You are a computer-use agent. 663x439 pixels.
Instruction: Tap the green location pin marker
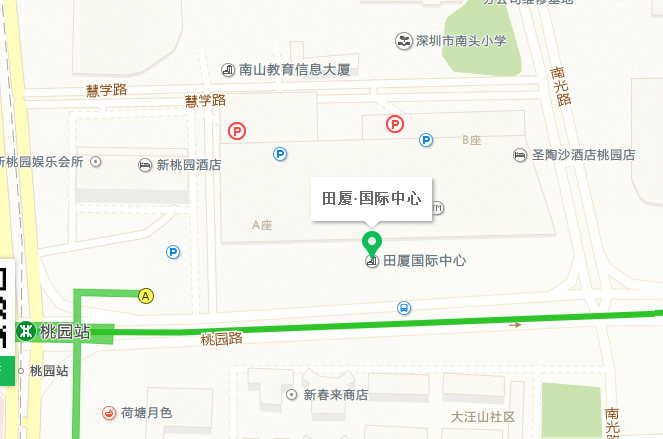(372, 242)
